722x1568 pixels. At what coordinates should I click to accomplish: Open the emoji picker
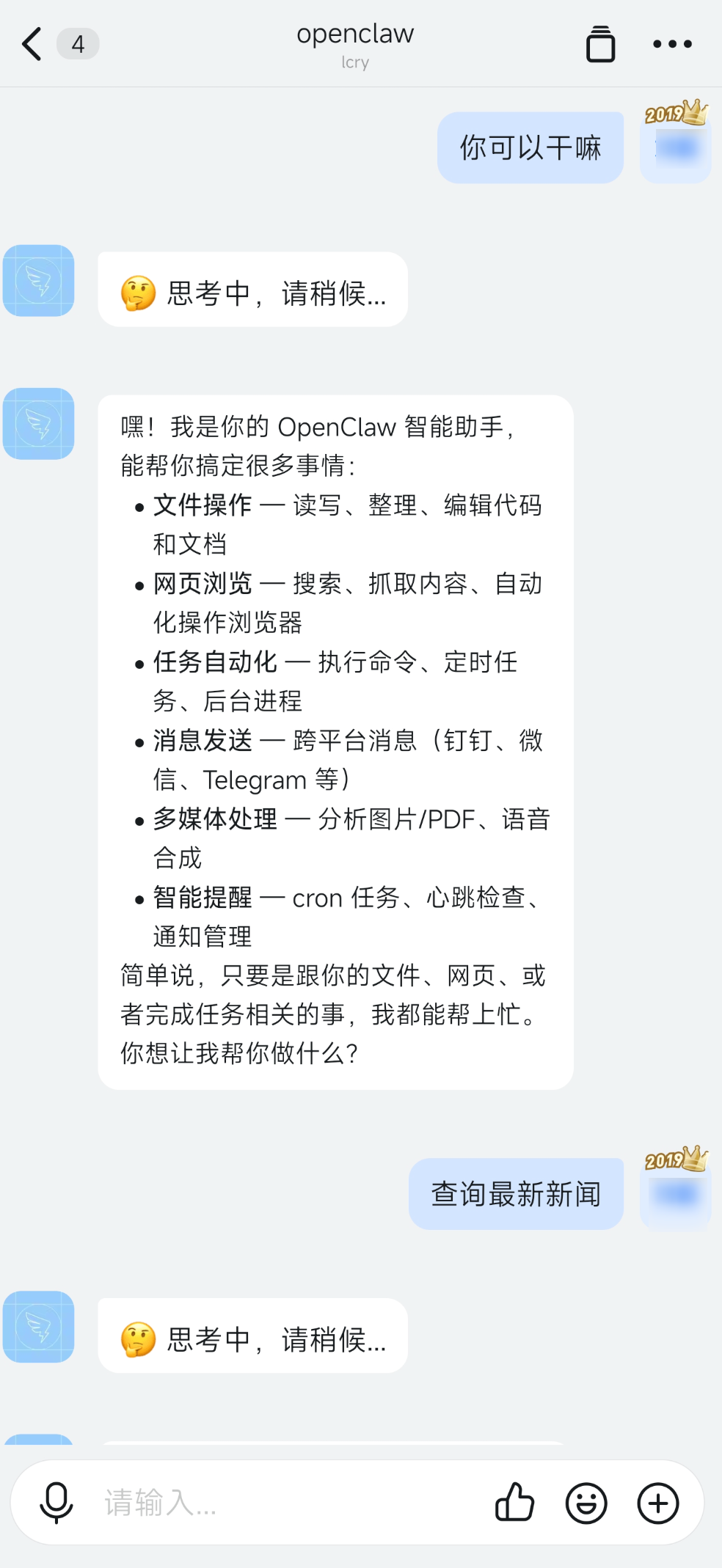[586, 1503]
